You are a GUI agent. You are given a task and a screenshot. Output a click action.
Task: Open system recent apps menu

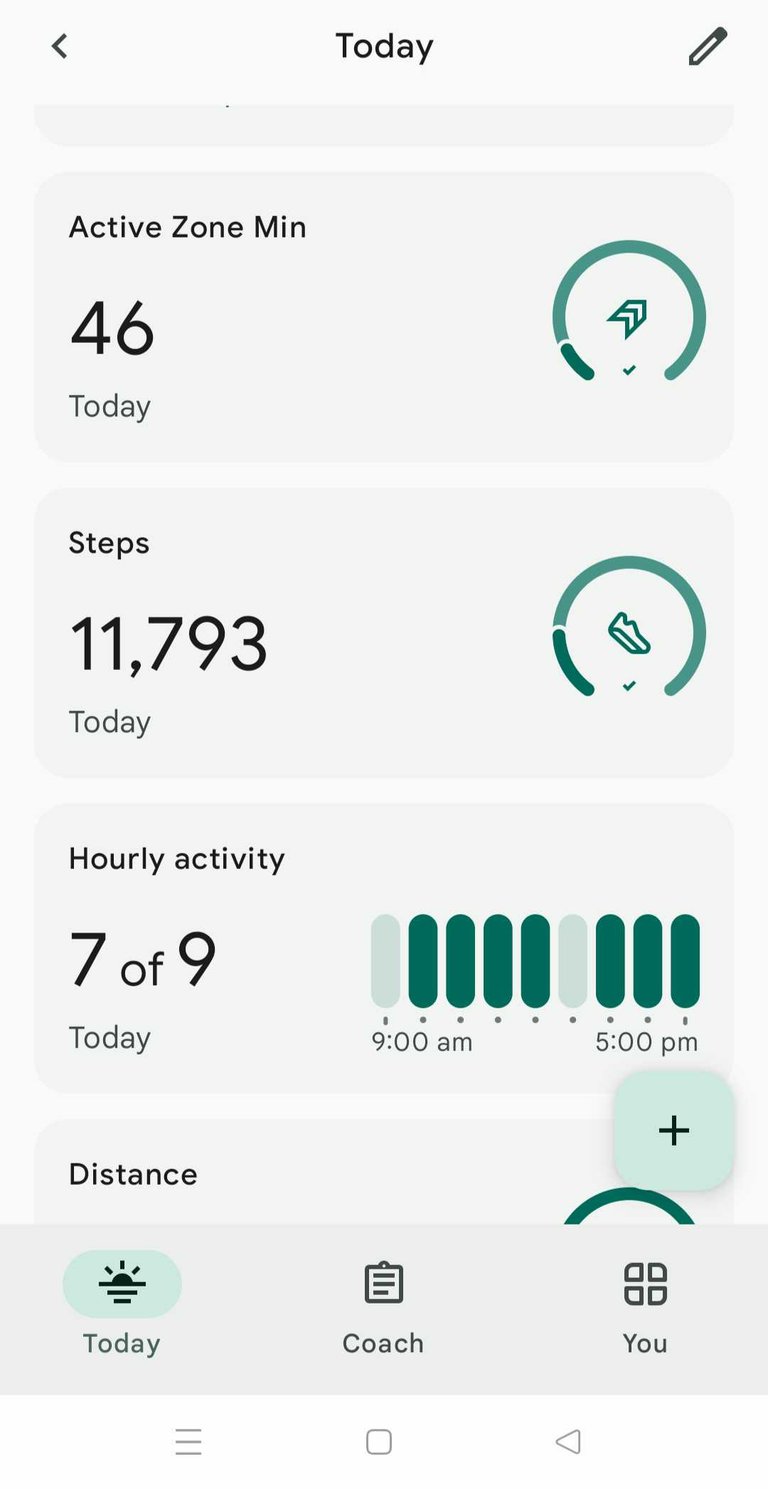pyautogui.click(x=188, y=1441)
